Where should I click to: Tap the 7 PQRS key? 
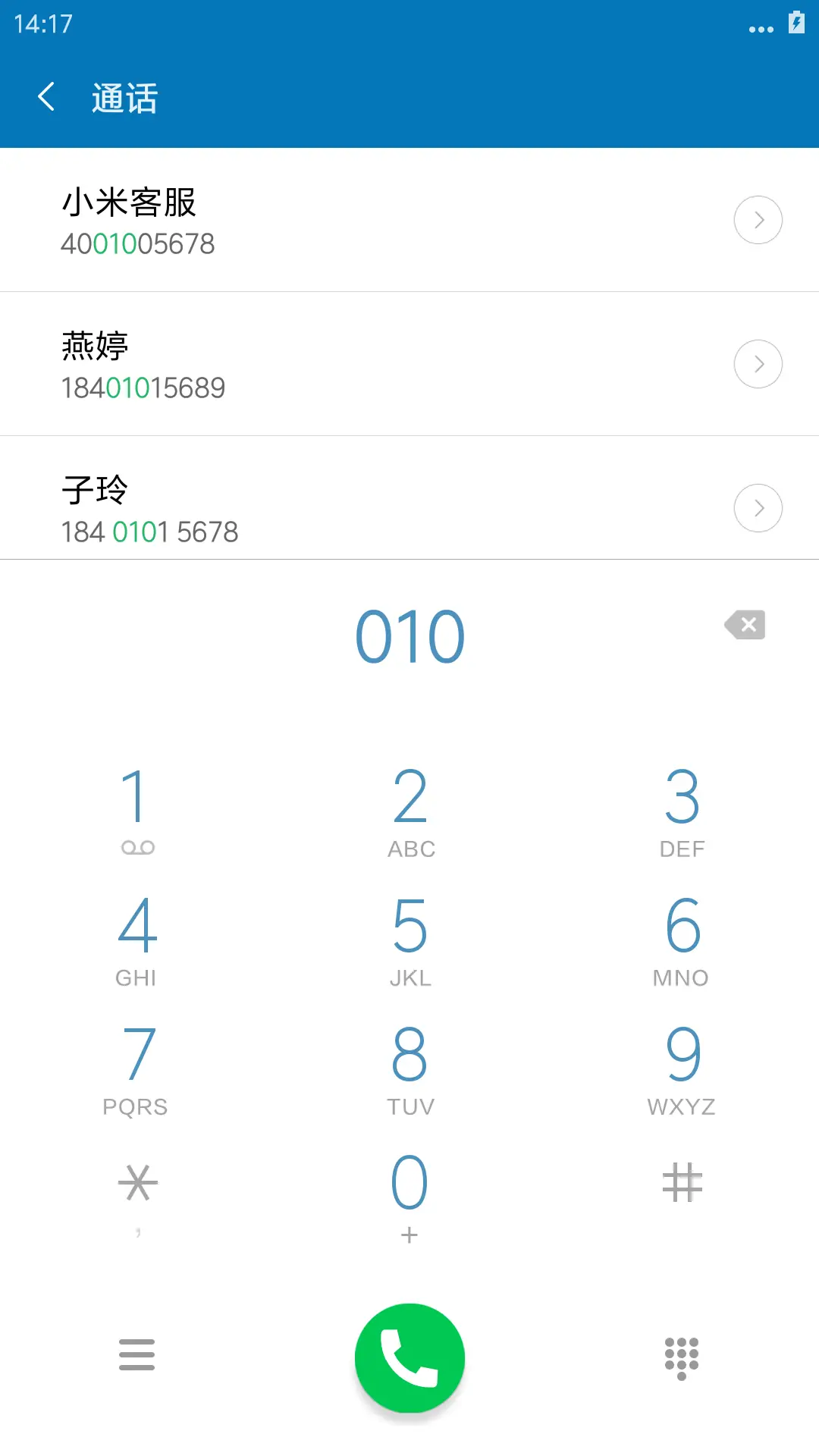pyautogui.click(x=136, y=1067)
